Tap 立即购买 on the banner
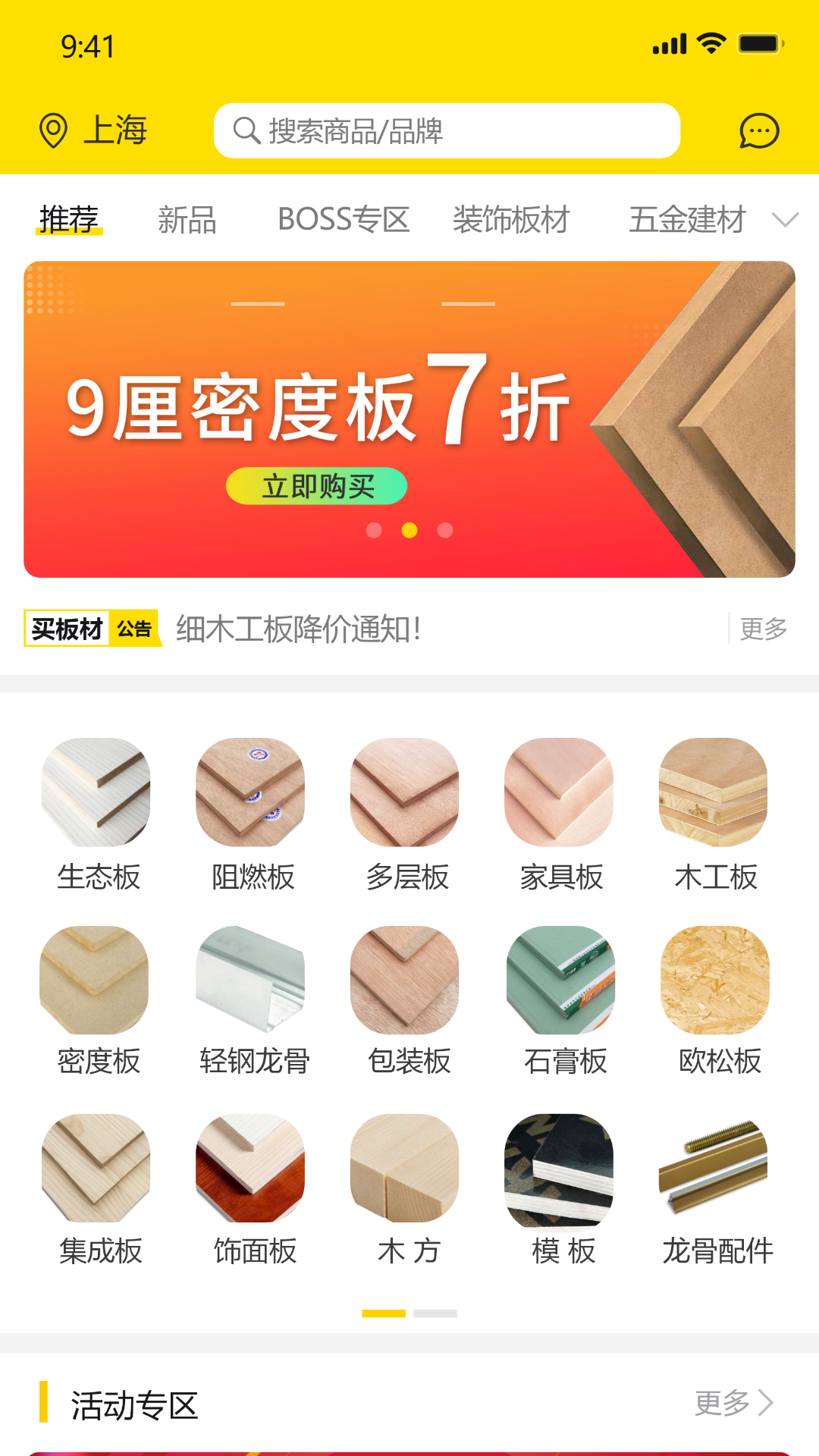 (316, 486)
